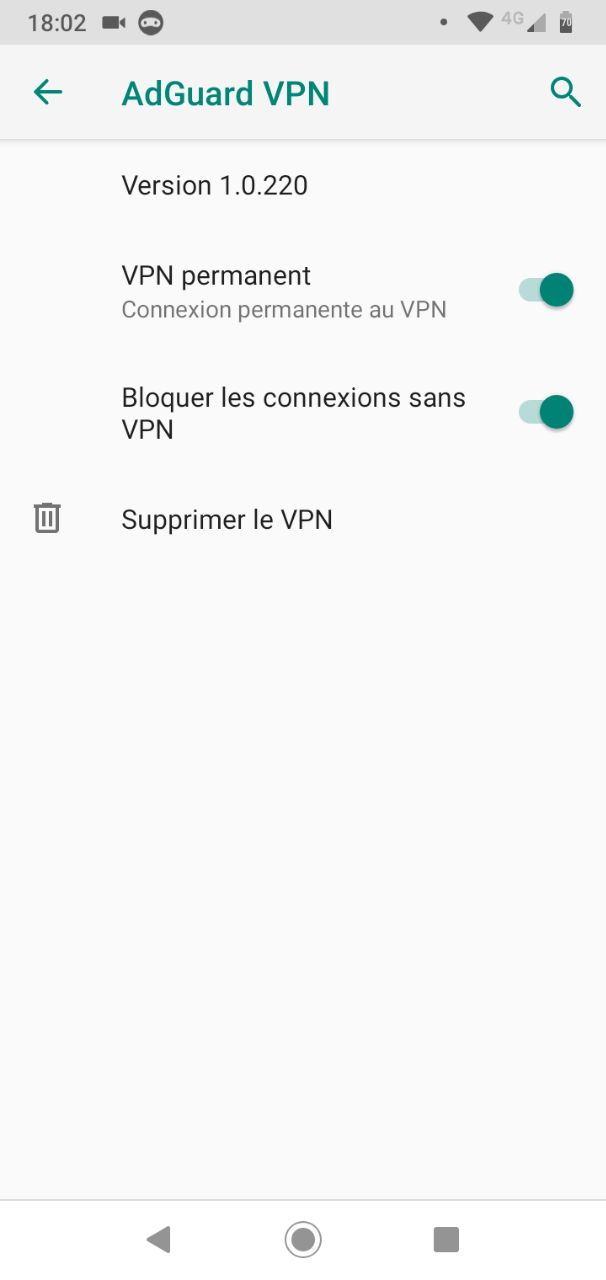Select Supprimer le VPN
606x1280 pixels.
(x=303, y=520)
